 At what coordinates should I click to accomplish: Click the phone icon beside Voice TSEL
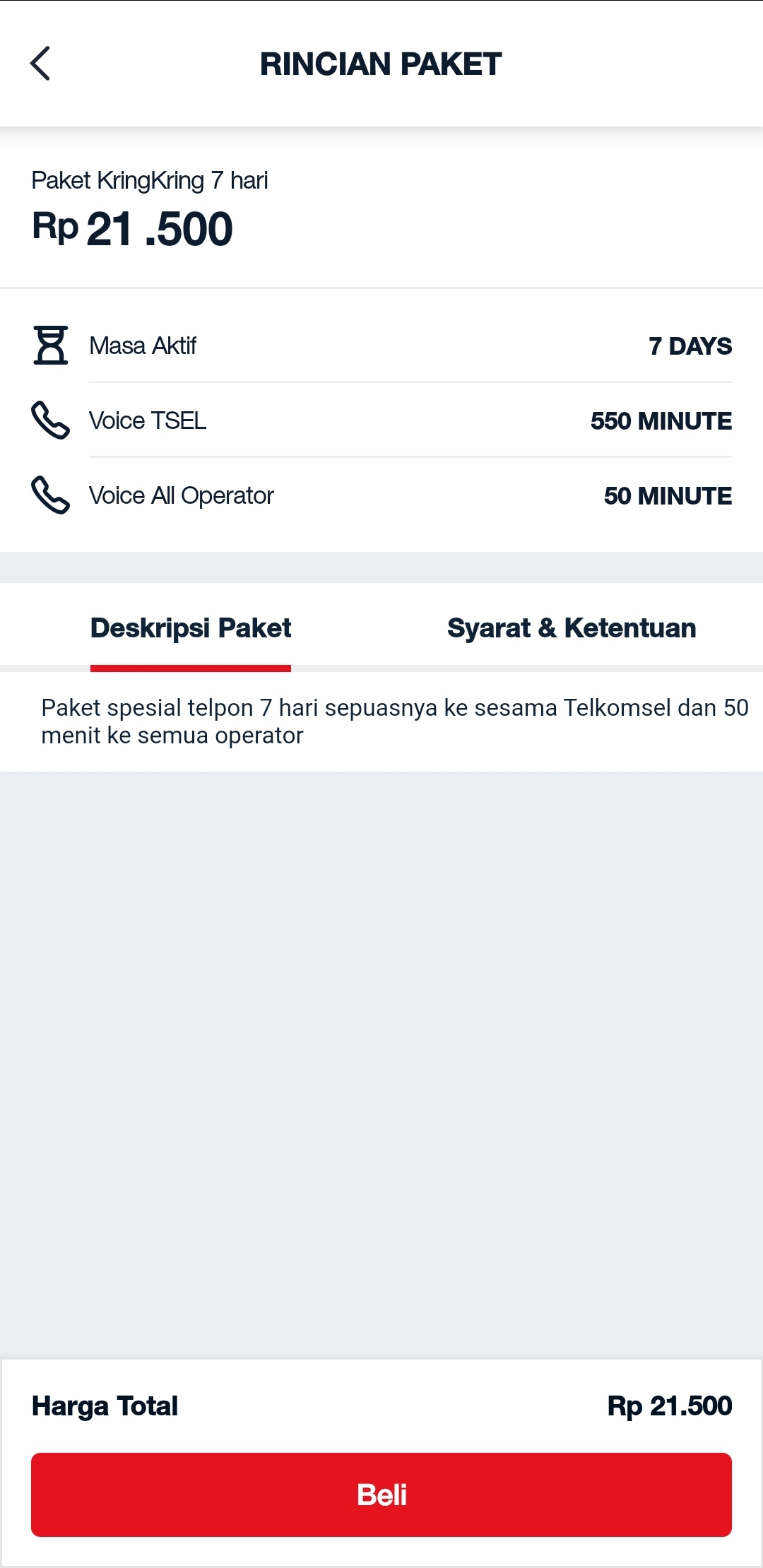pyautogui.click(x=50, y=420)
